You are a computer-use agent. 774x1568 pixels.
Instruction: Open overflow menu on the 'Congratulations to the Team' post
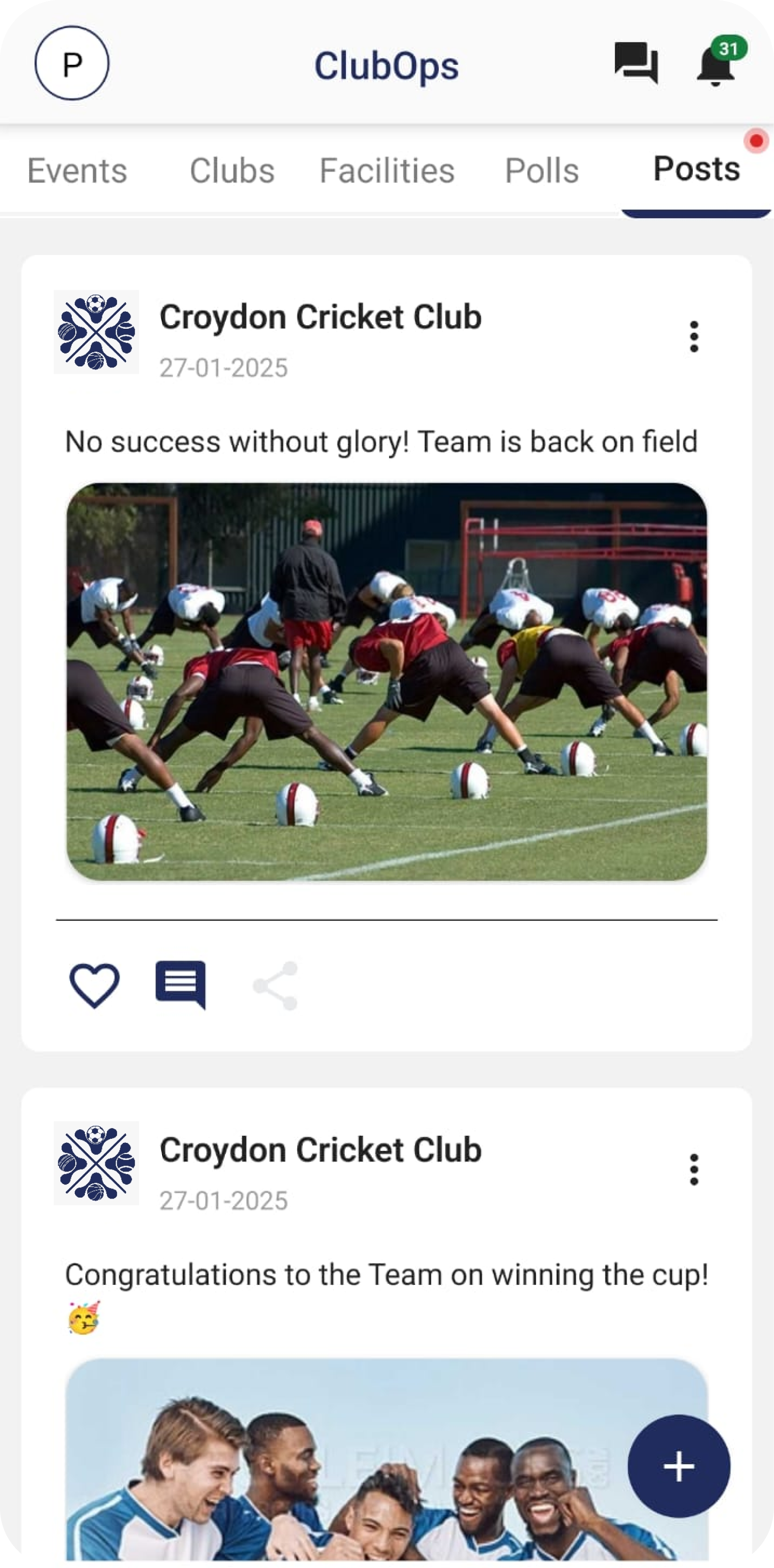694,1169
